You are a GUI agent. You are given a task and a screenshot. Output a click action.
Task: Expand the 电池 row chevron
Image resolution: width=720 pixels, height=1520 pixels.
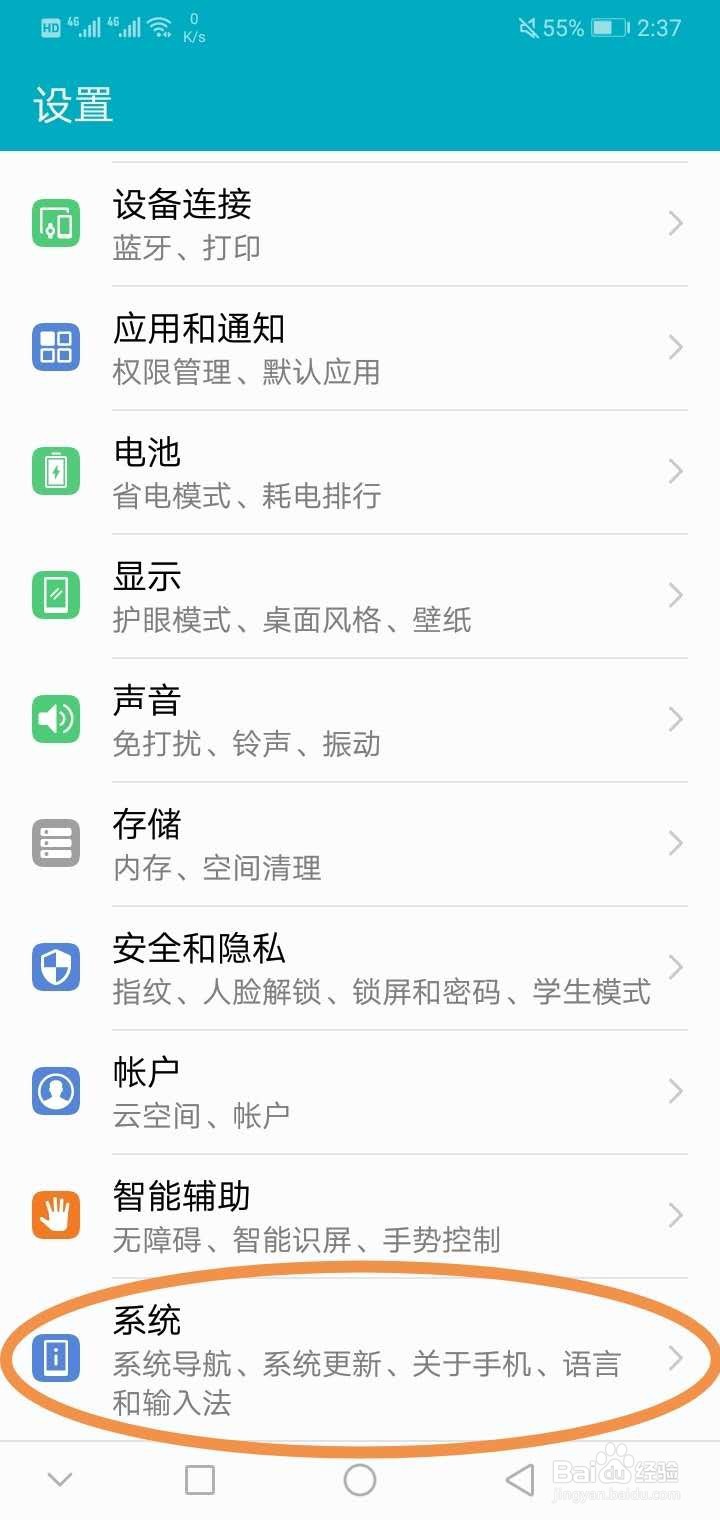click(674, 471)
